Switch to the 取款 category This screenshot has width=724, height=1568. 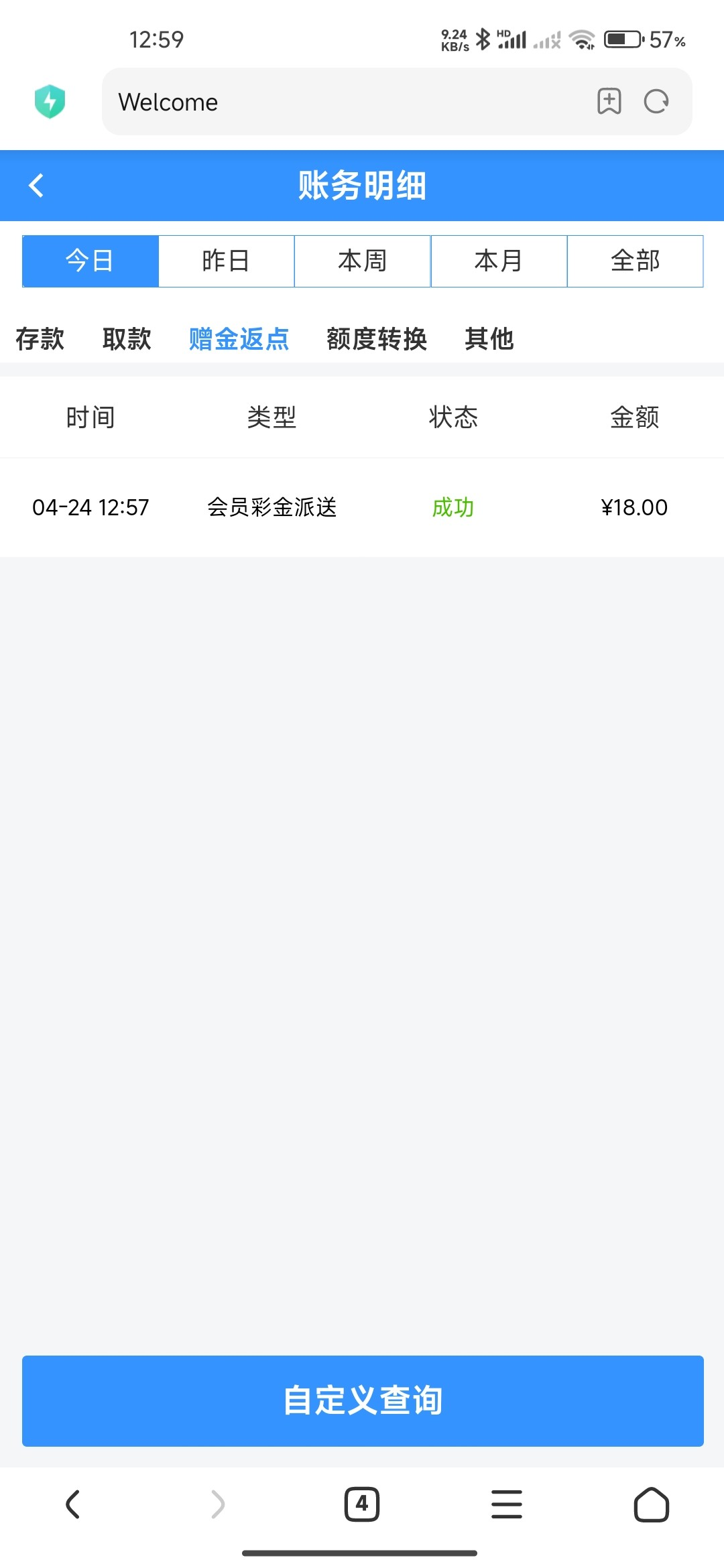click(127, 339)
